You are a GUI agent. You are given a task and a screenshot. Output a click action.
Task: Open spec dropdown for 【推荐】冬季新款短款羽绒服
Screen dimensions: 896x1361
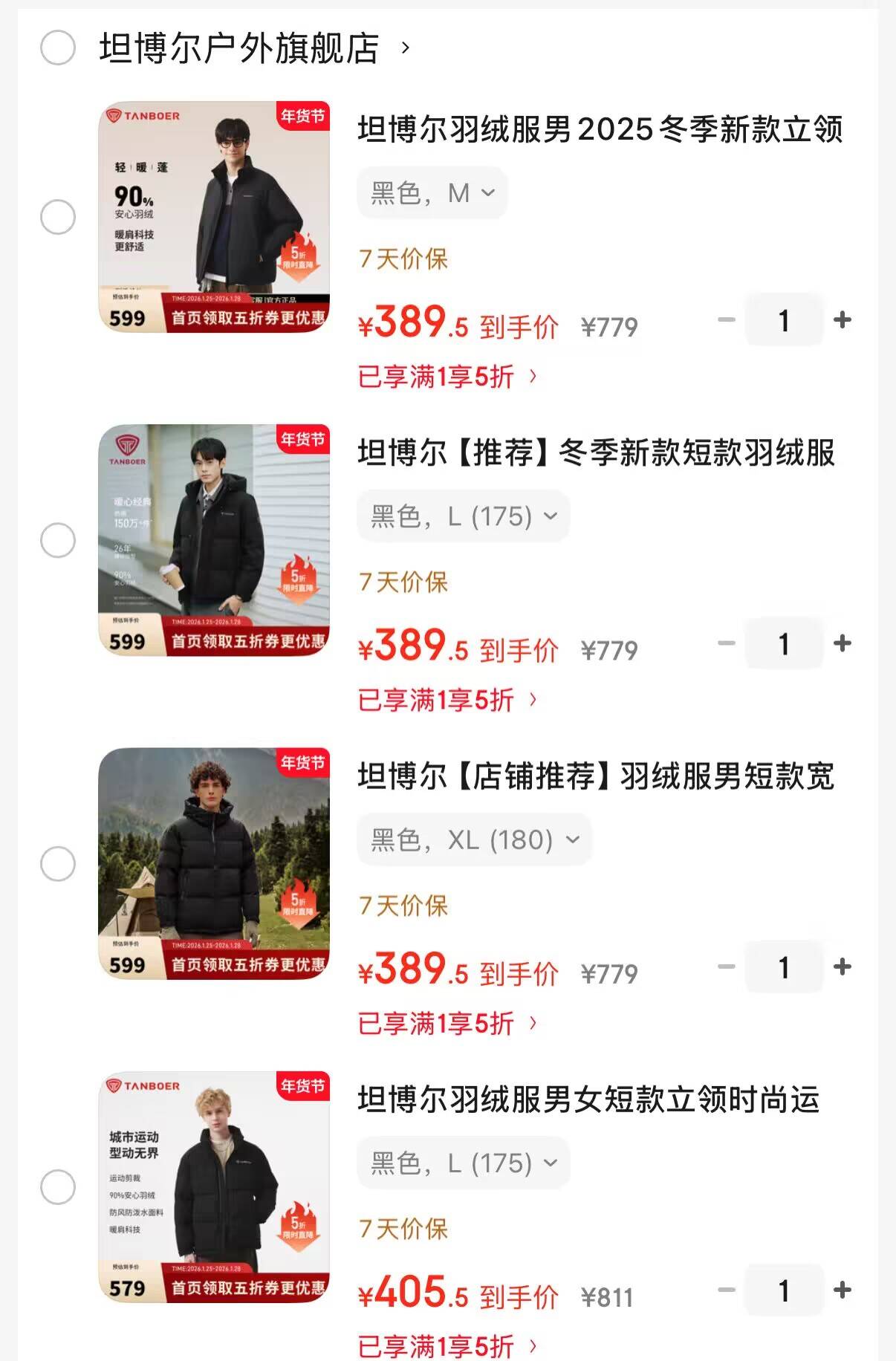pos(464,516)
